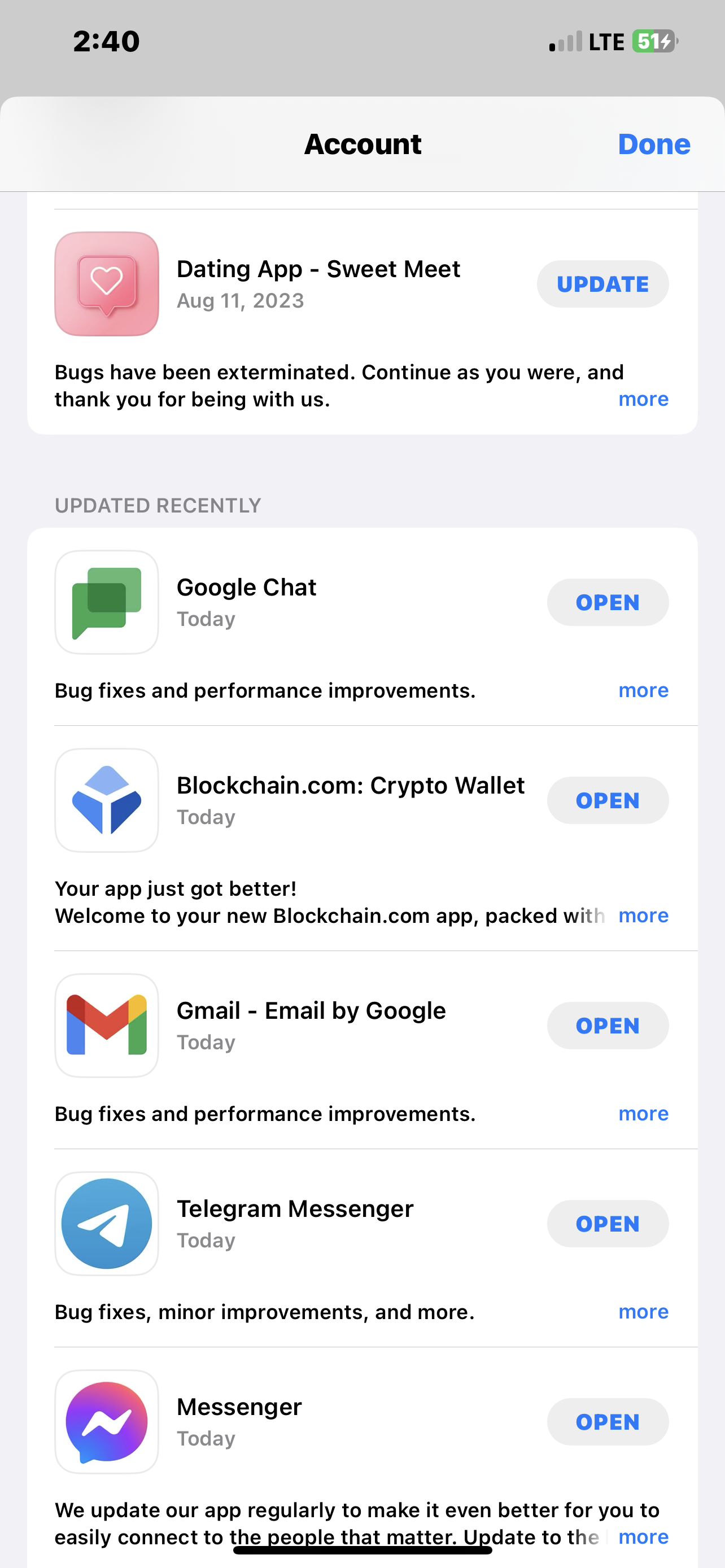Expand Google Chat update notes
The width and height of the screenshot is (725, 1568).
point(643,690)
